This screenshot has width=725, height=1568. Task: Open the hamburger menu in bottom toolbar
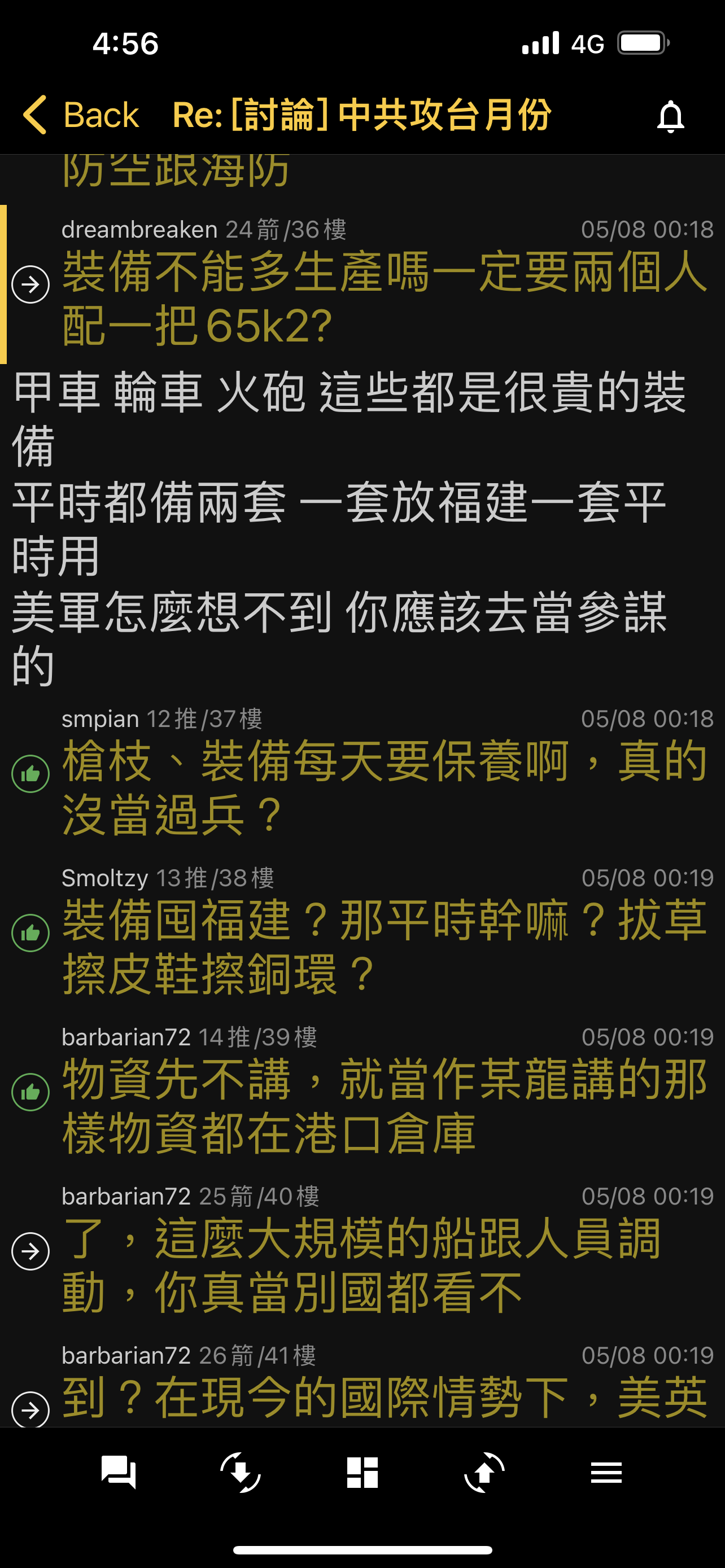606,1473
